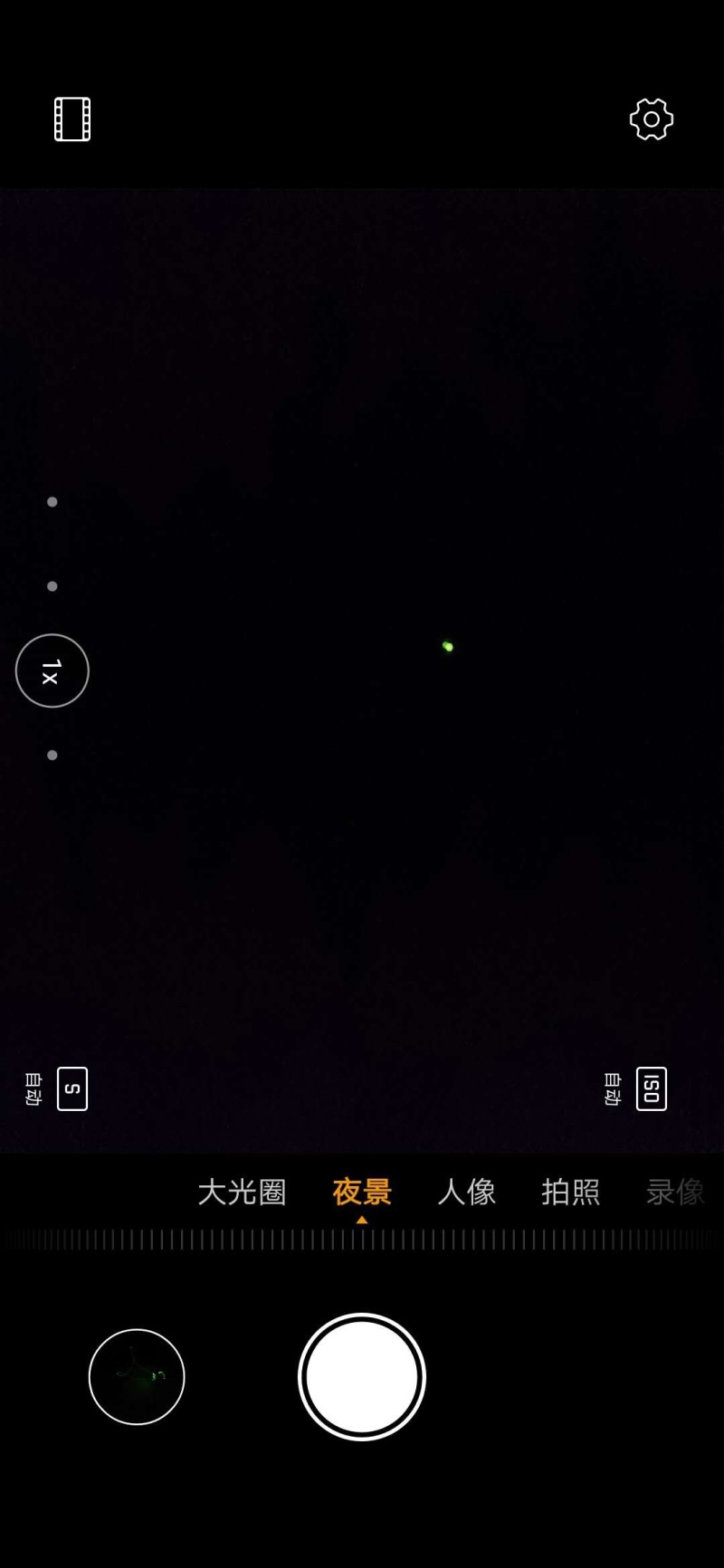Switch to 人像 portrait mode
Image resolution: width=724 pixels, height=1568 pixels.
click(x=467, y=1193)
